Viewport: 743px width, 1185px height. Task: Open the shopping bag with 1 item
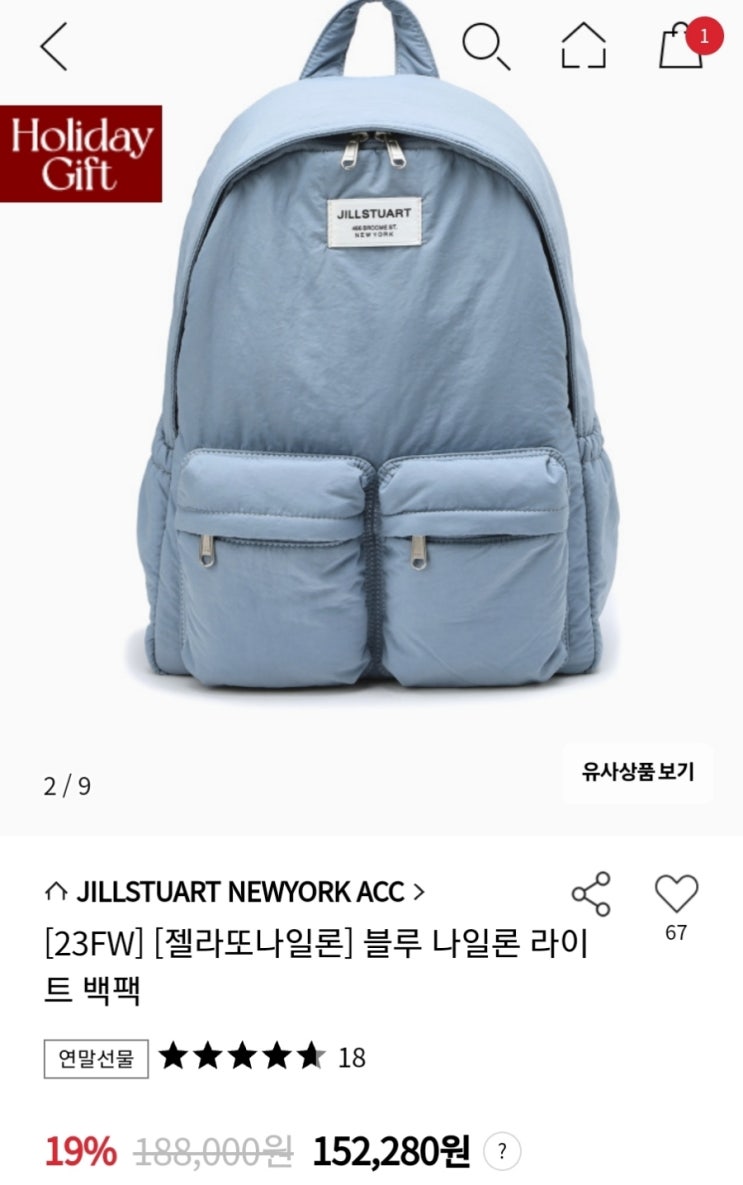689,44
